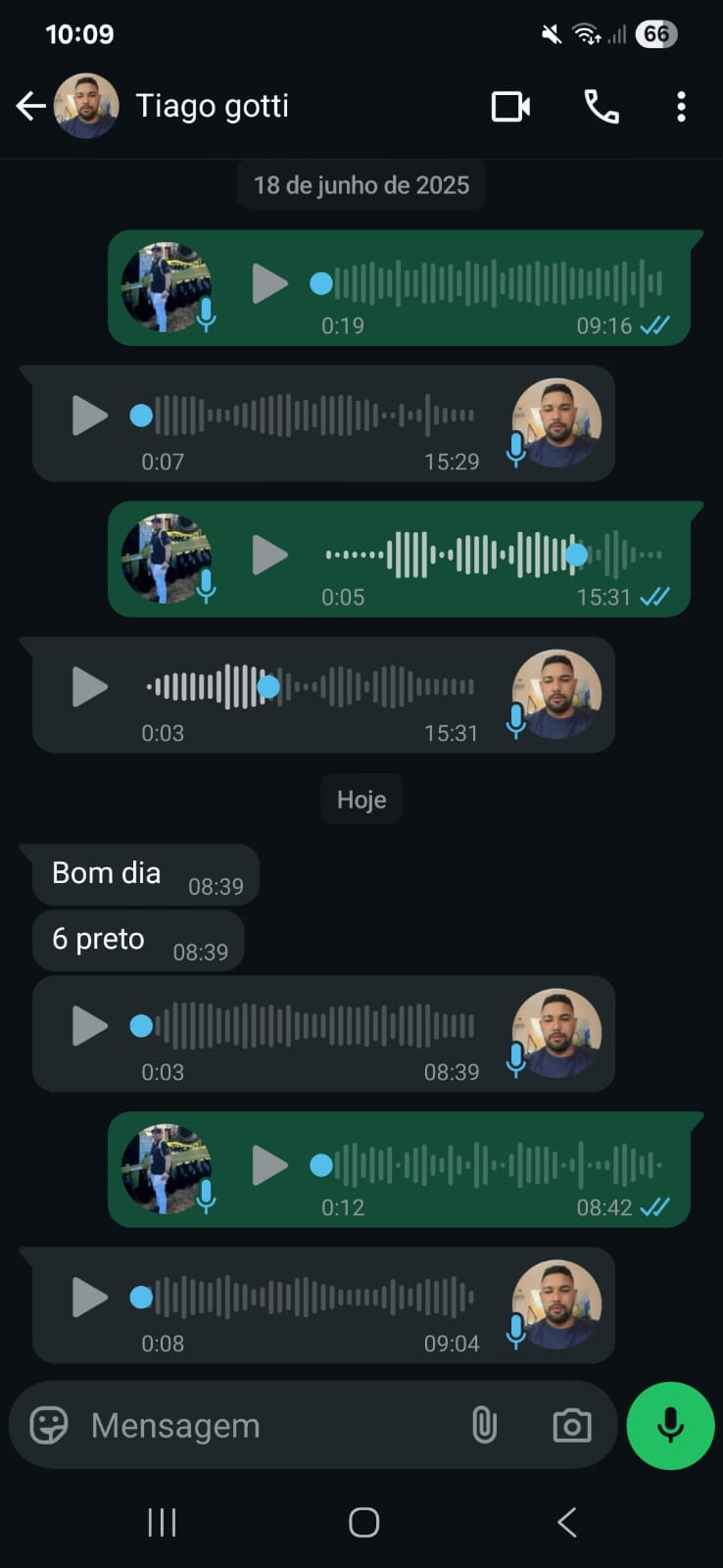Start a video call with Tiago gotti
Screen dimensions: 723x1568
point(510,106)
